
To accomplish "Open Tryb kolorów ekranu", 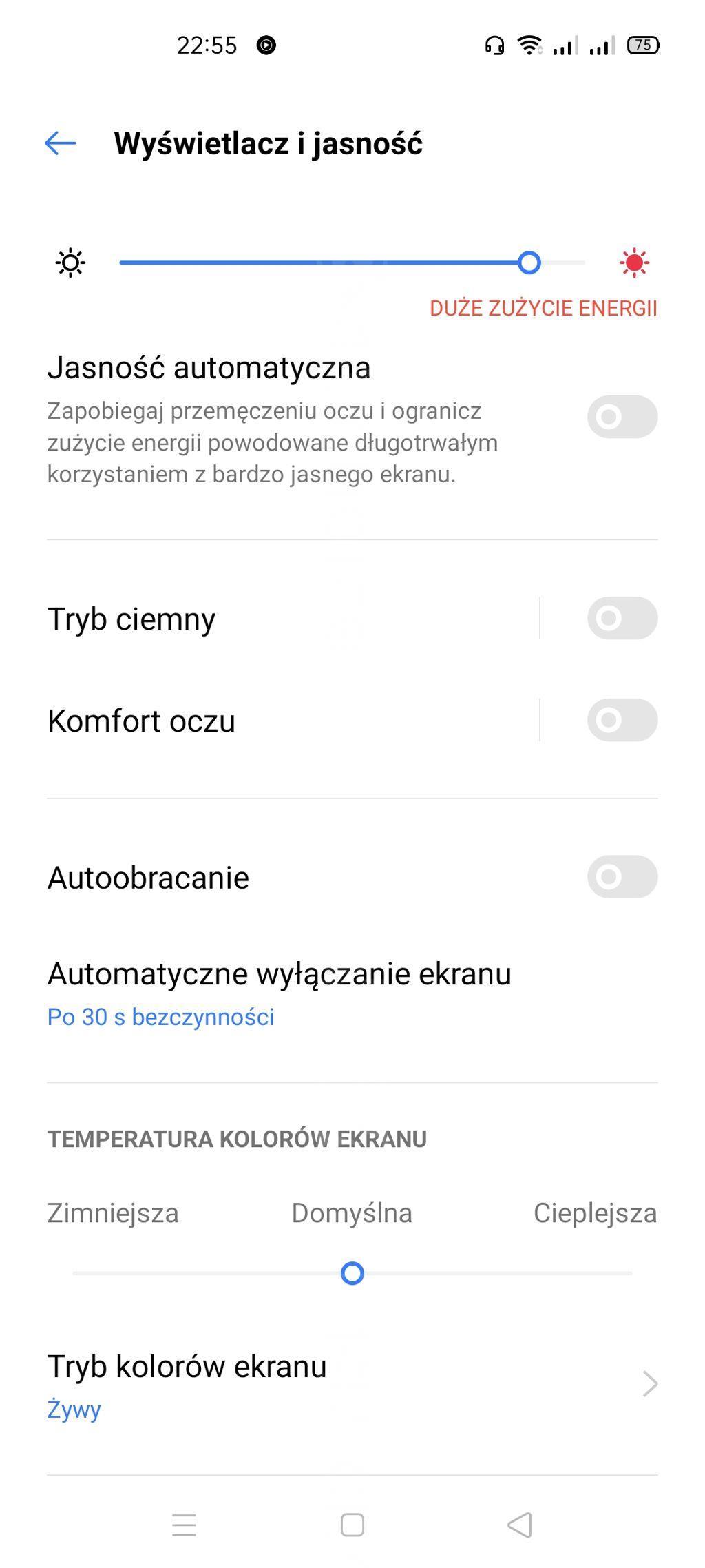I will pyautogui.click(x=352, y=1385).
